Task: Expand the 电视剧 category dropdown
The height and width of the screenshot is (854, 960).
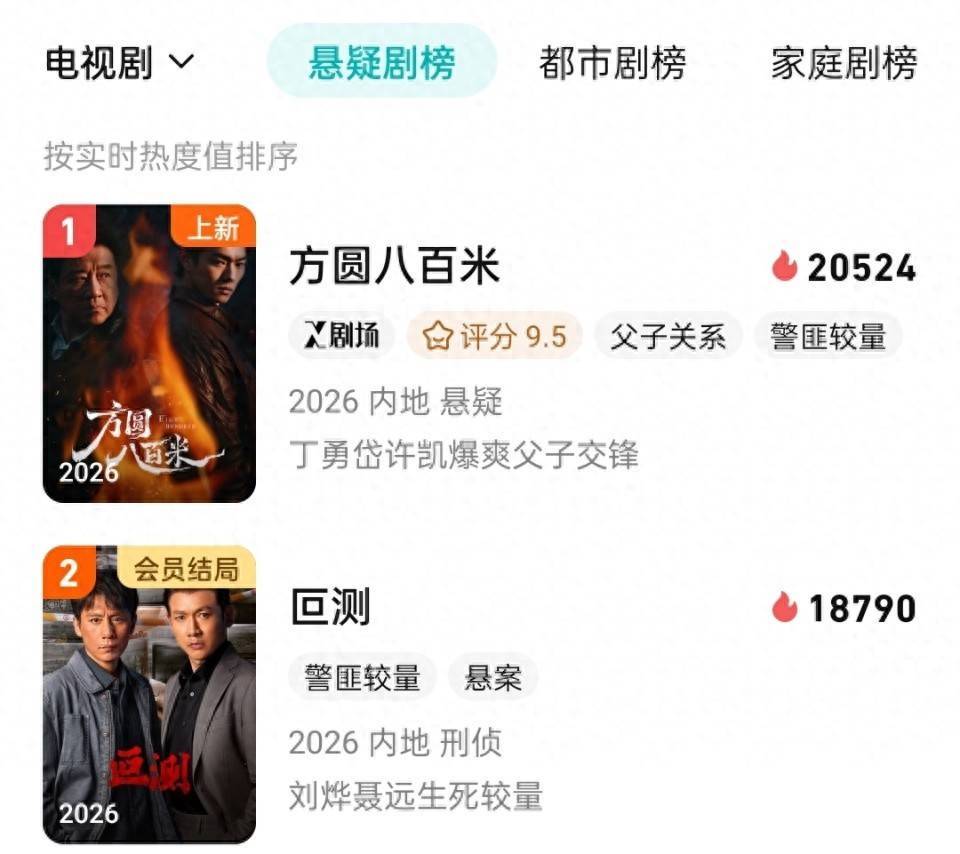Action: pyautogui.click(x=118, y=63)
